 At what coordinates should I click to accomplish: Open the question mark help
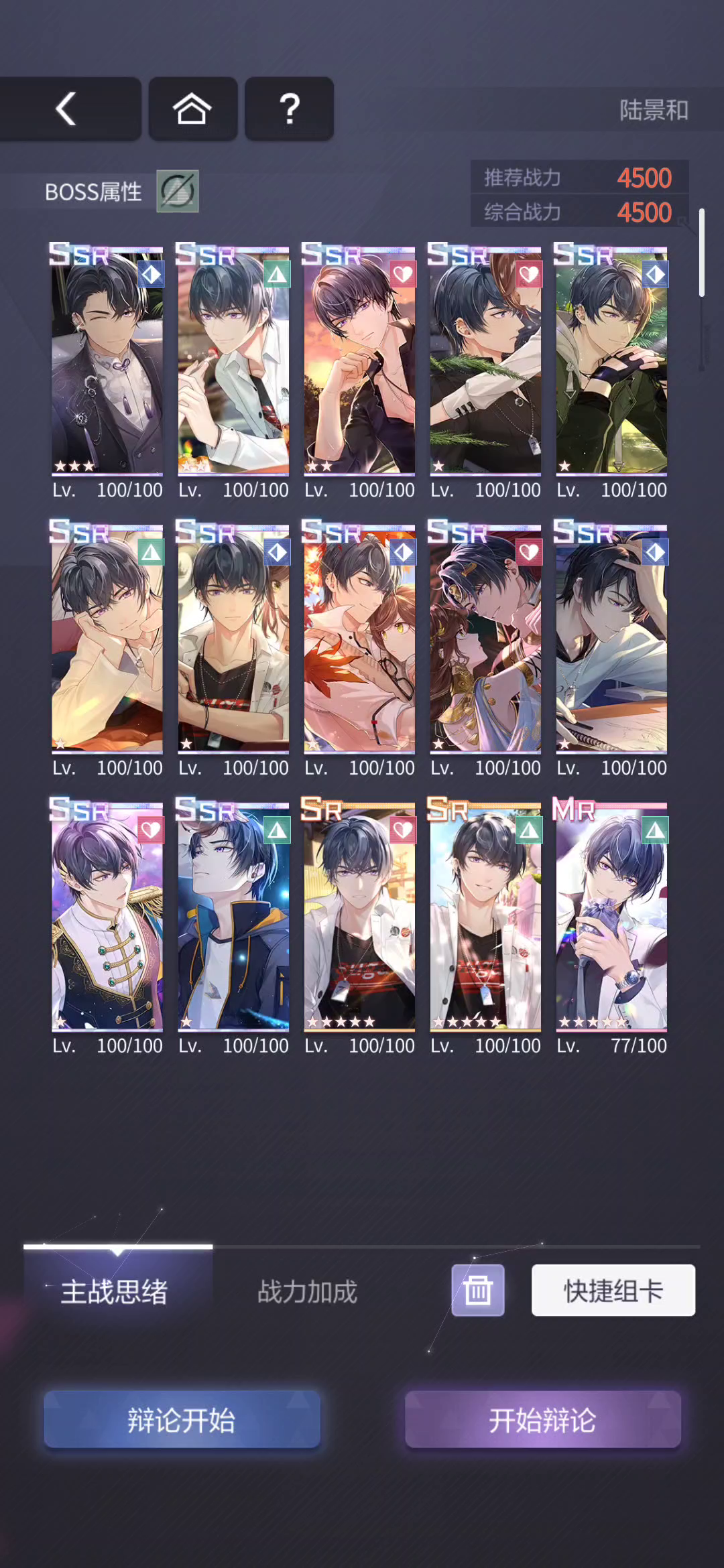click(289, 109)
